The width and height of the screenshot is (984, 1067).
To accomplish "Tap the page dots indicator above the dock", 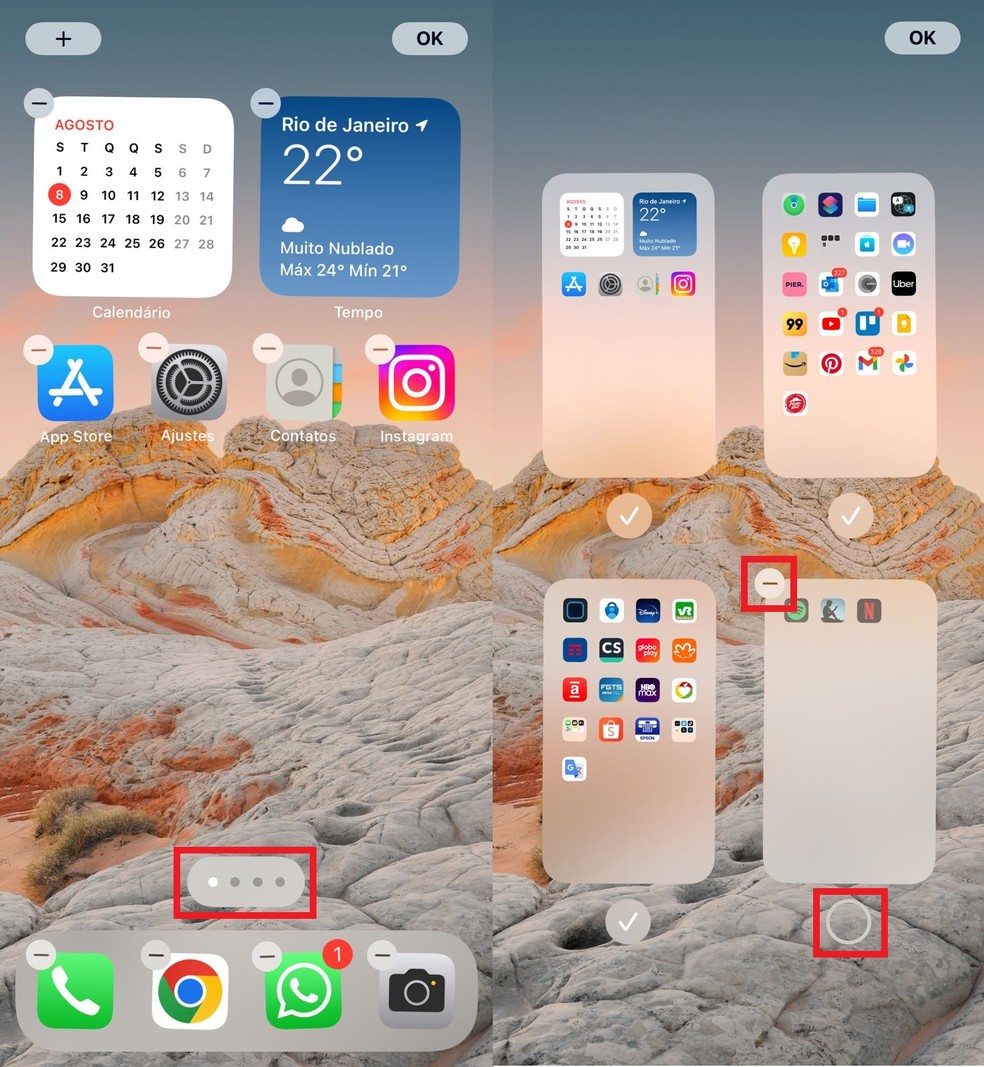I will coord(246,882).
